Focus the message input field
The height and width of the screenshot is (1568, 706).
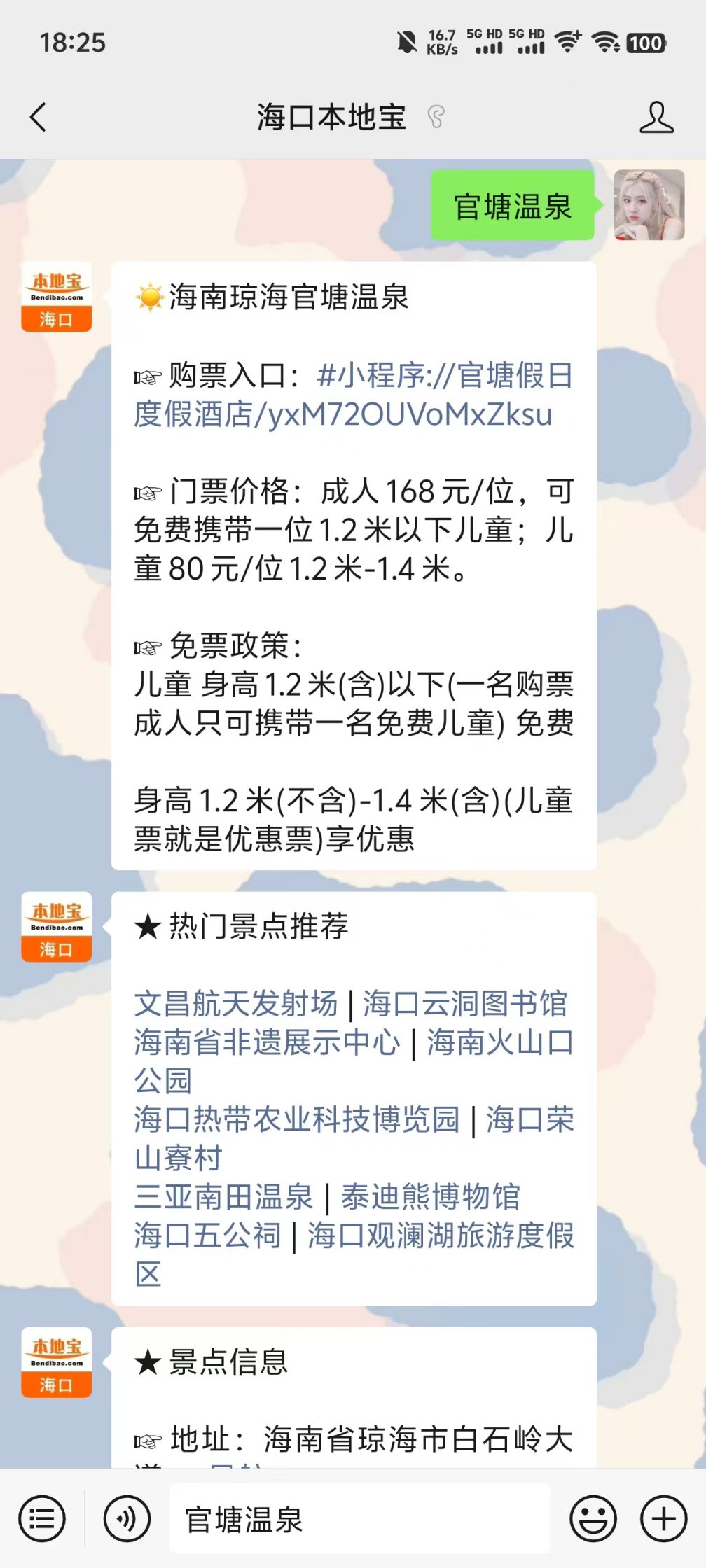(x=359, y=1519)
